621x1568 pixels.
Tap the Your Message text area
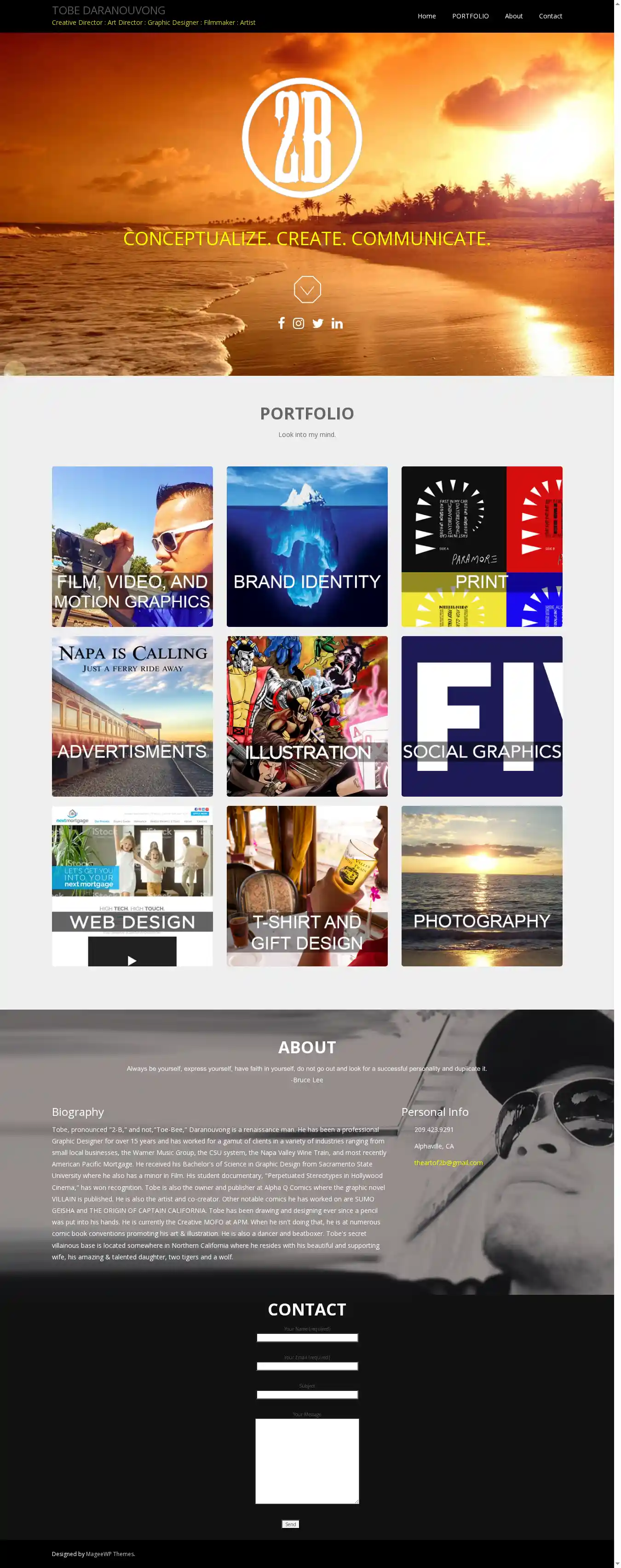307,1461
